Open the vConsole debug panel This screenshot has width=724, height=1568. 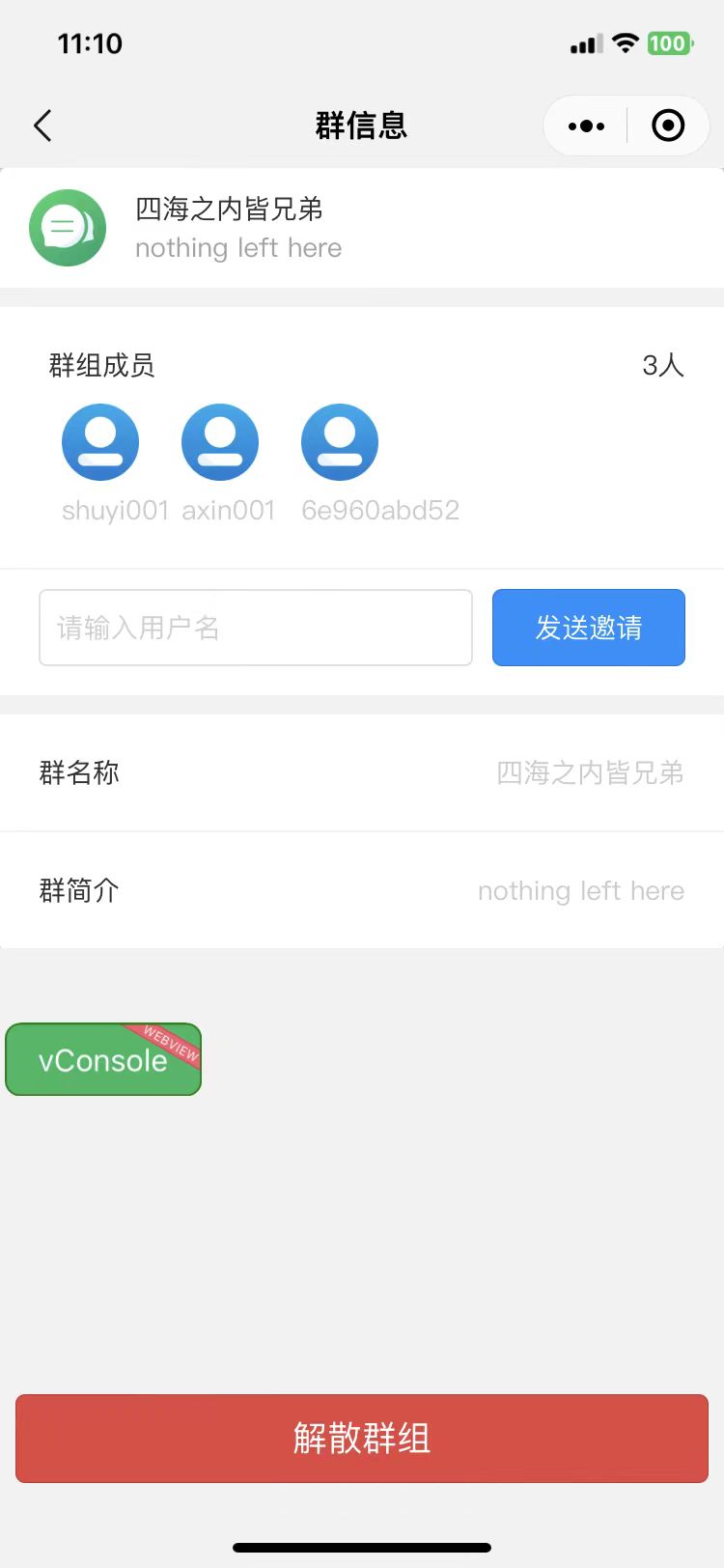coord(103,1059)
